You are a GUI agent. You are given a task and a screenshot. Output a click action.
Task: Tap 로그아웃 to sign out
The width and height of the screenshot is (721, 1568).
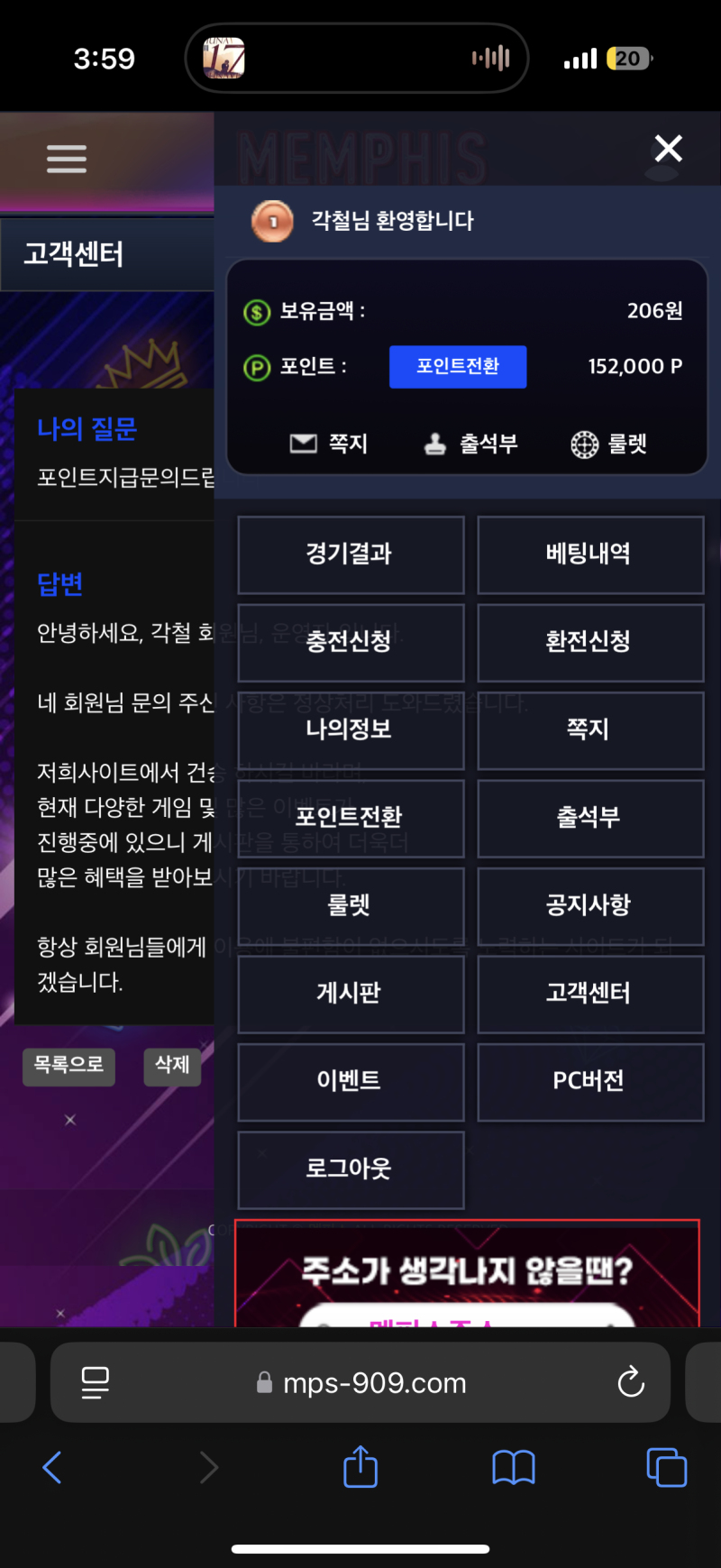click(351, 1169)
